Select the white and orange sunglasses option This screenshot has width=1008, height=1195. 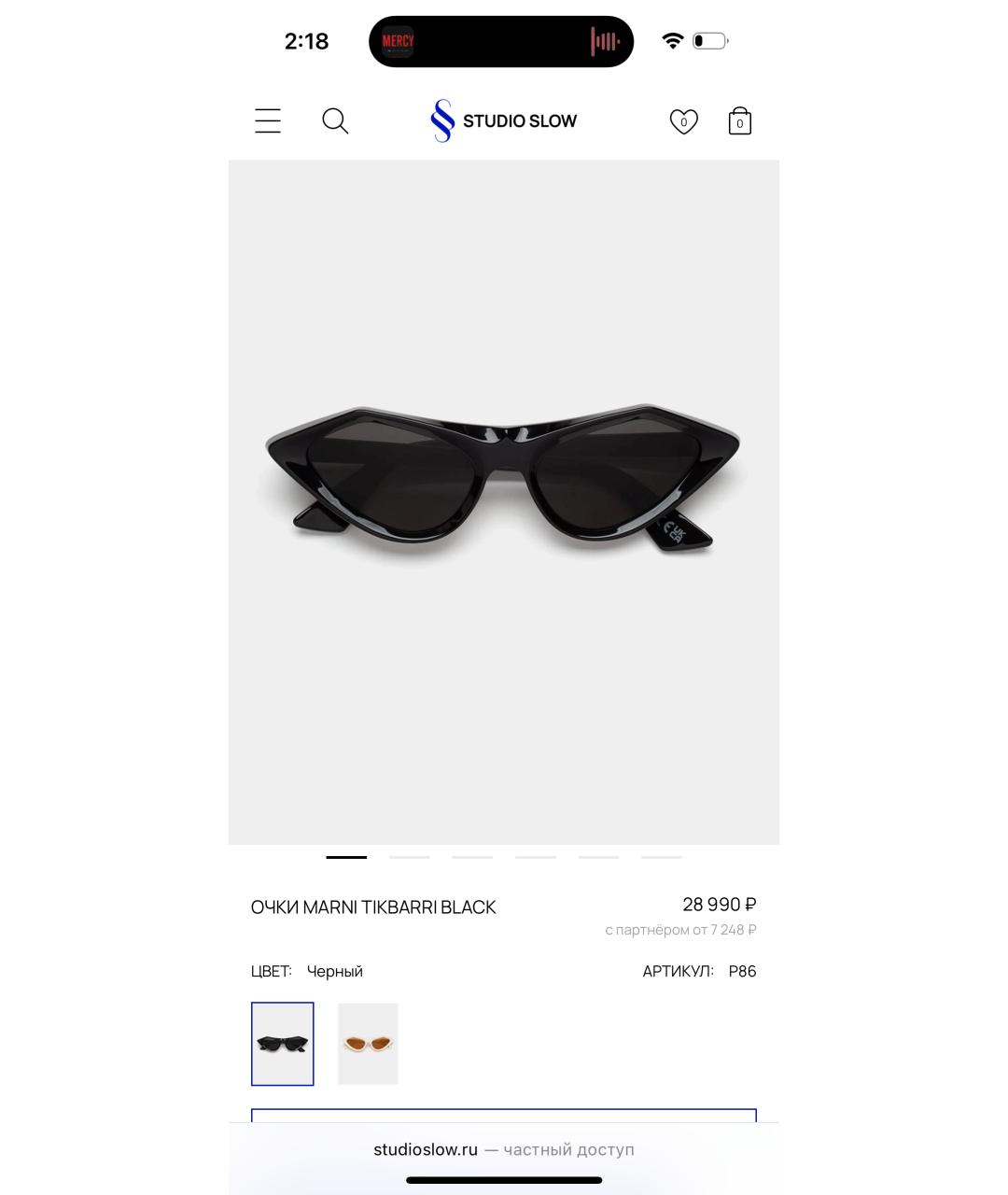pos(368,1044)
